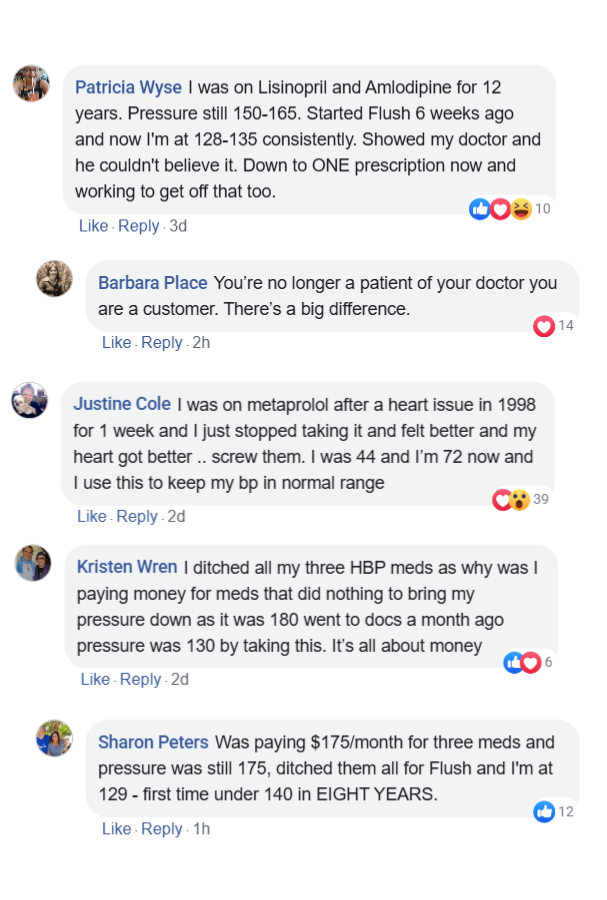Open Sharon Peters' profile name
The image size is (607, 900).
click(153, 742)
